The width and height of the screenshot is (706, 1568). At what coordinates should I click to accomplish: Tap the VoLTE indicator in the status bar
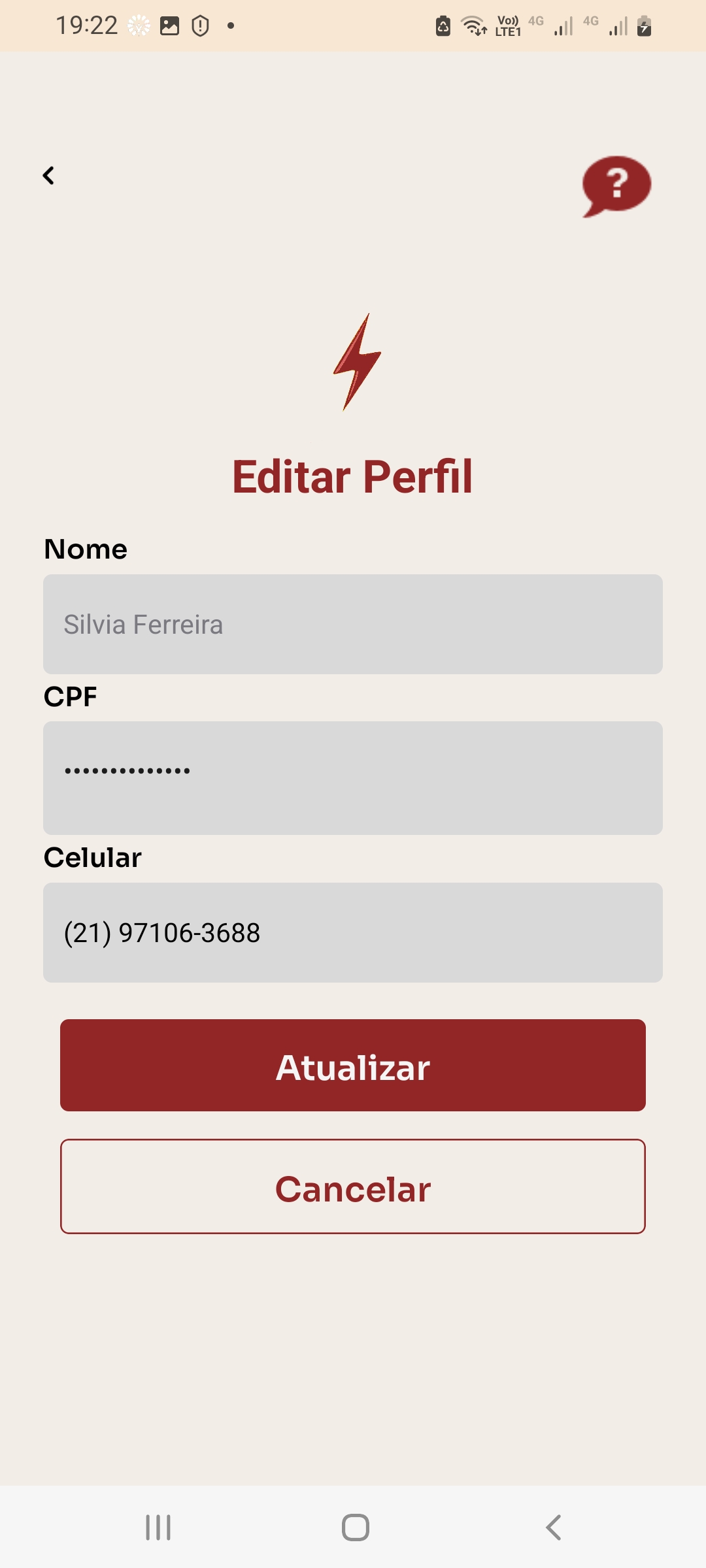coord(507,27)
